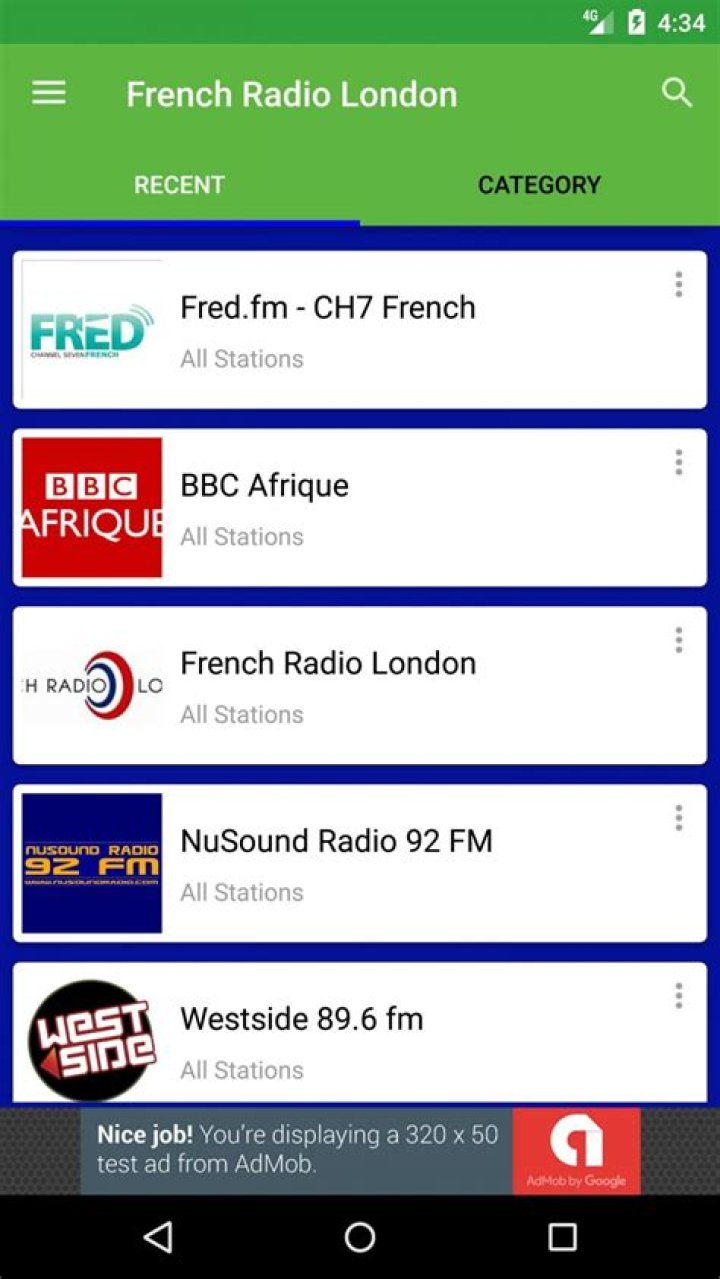The width and height of the screenshot is (720, 1279).
Task: Open the hamburger drawer menu
Action: (x=49, y=94)
